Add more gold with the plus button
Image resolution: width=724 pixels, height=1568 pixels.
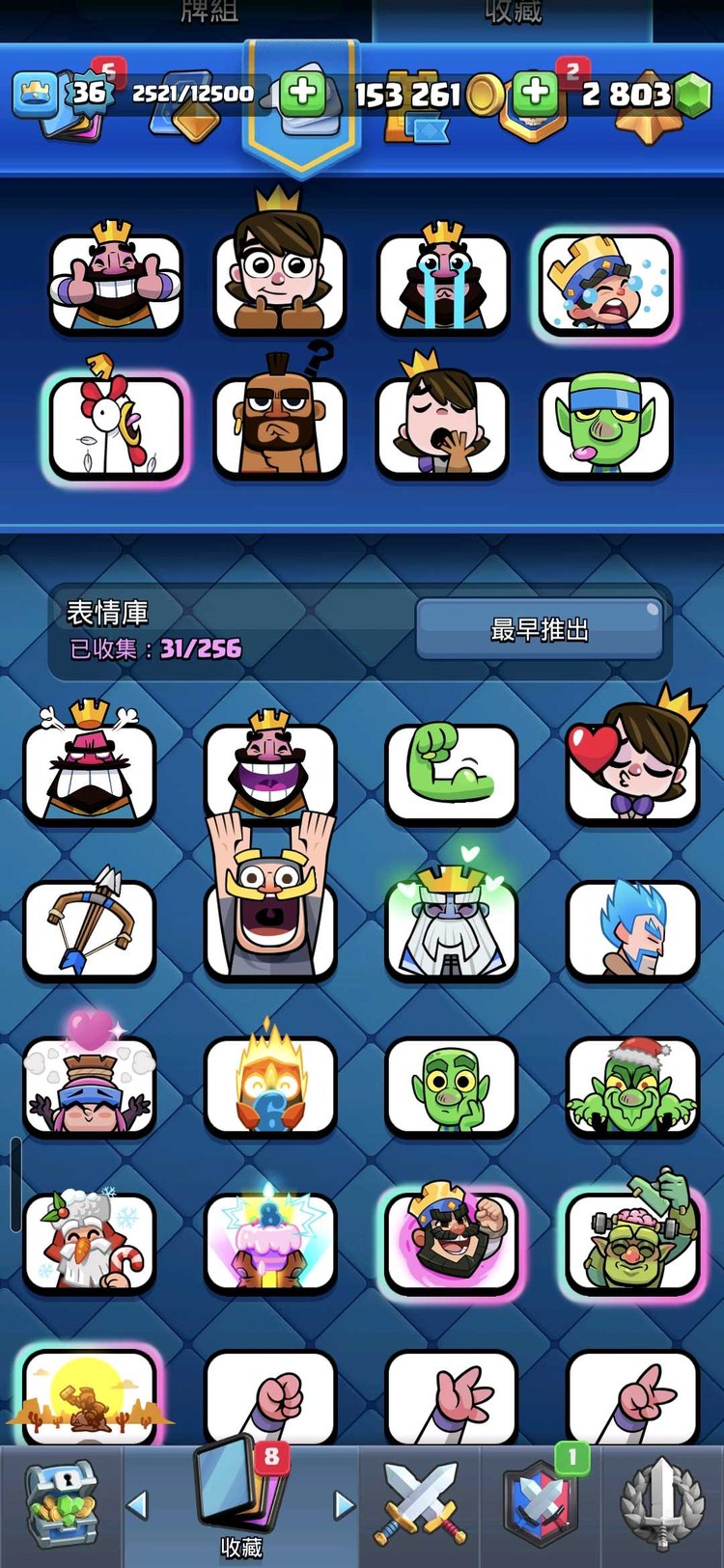pyautogui.click(x=536, y=93)
